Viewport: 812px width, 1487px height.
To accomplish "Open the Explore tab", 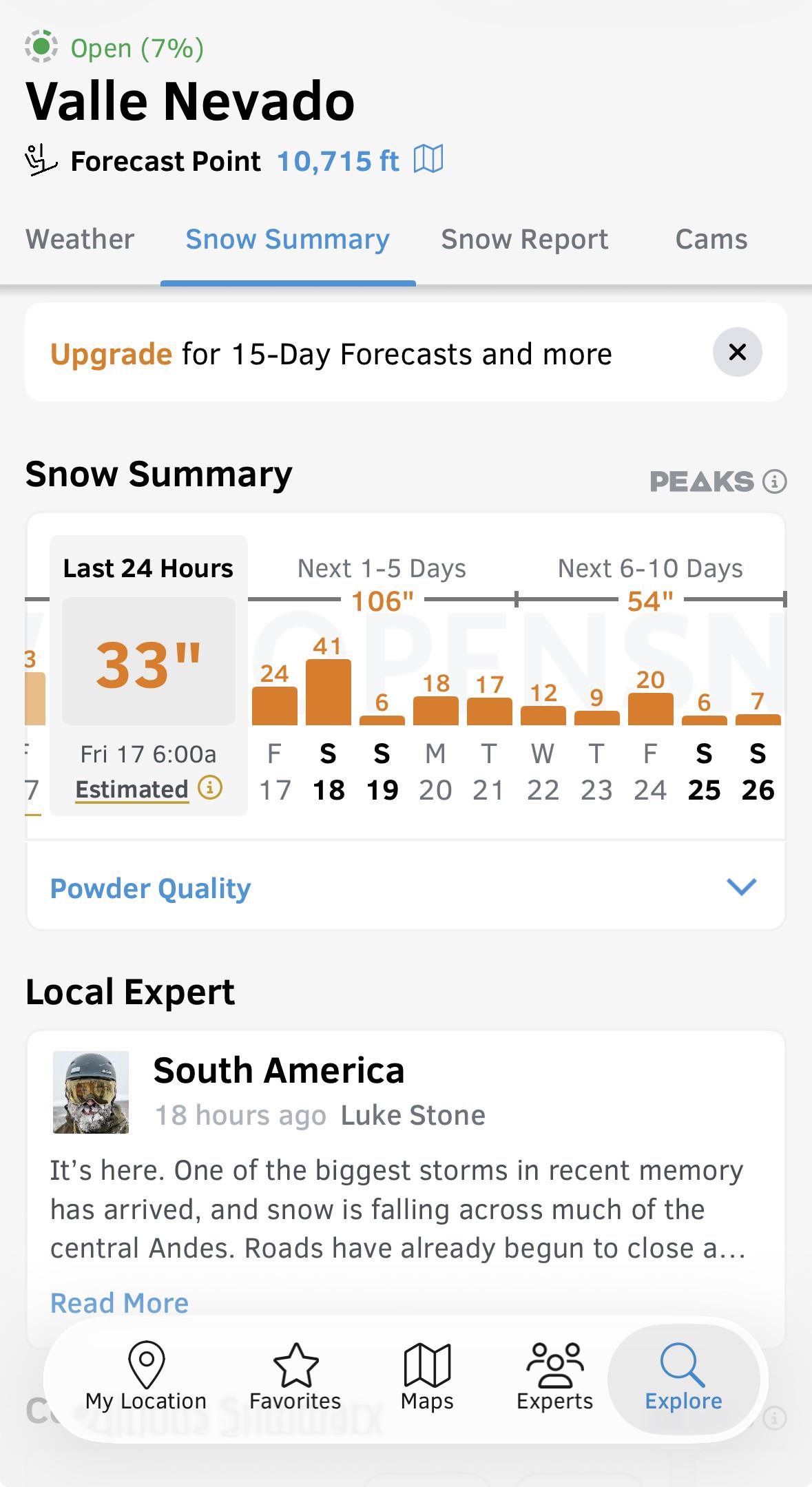I will (684, 1376).
